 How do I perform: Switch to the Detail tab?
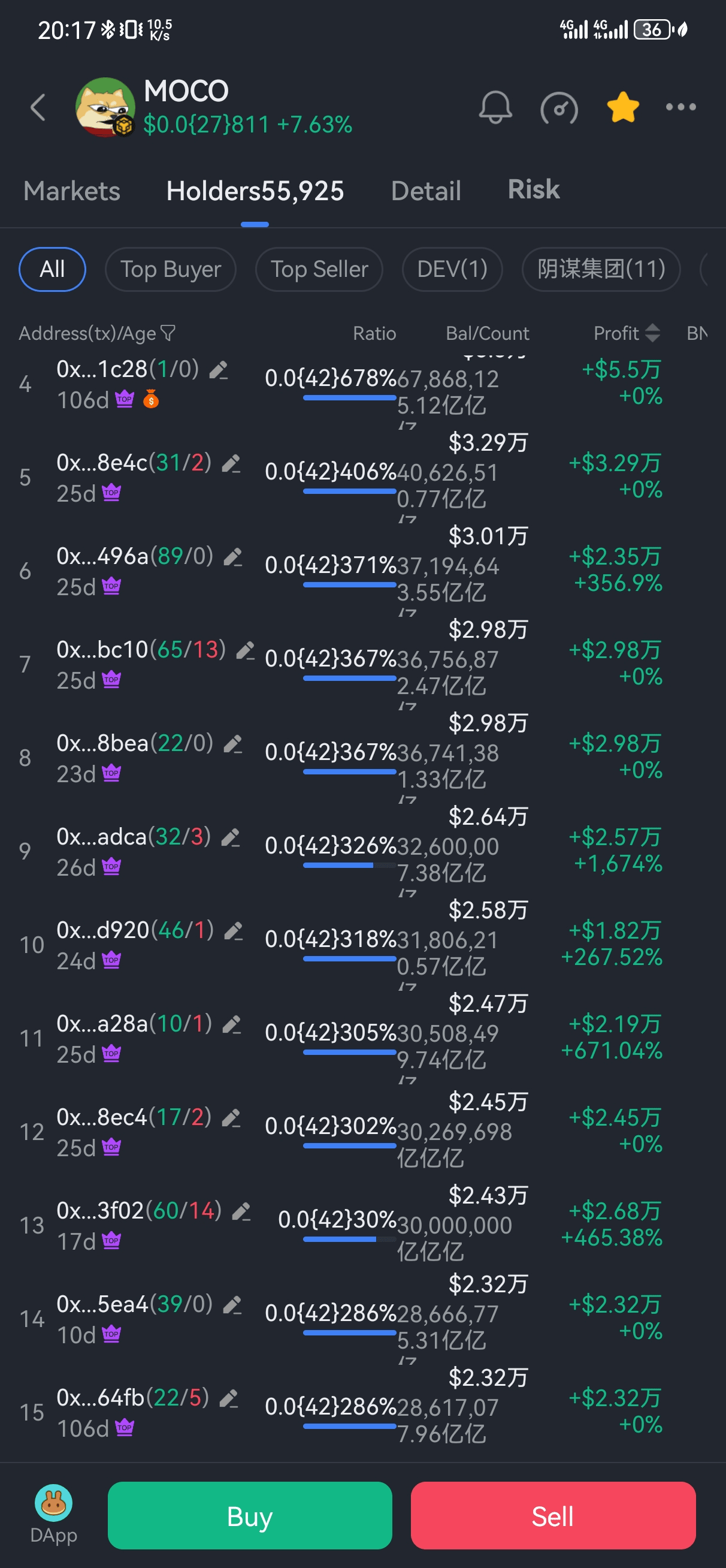[x=425, y=191]
